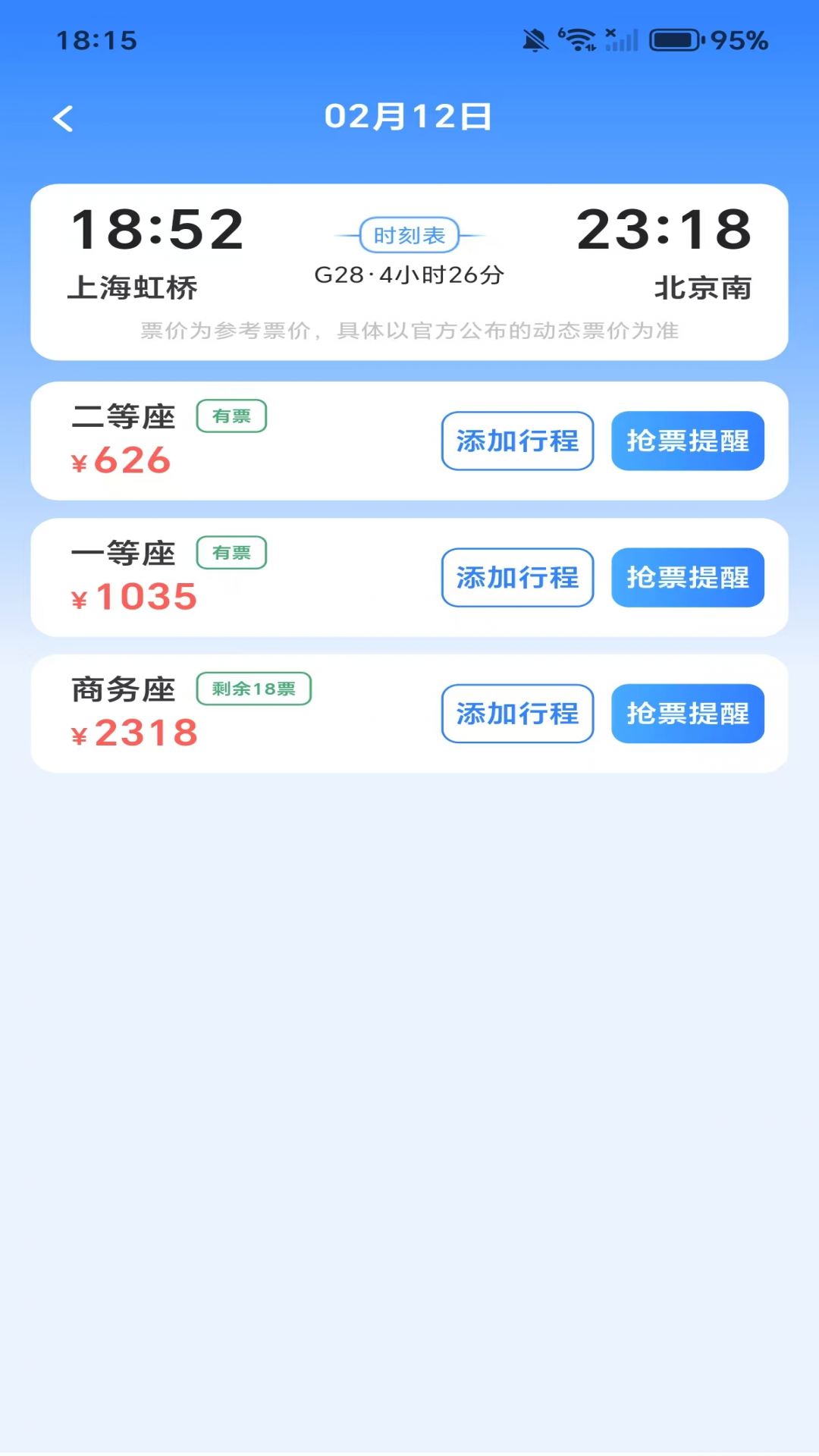Tap the back arrow to return

pos(64,118)
